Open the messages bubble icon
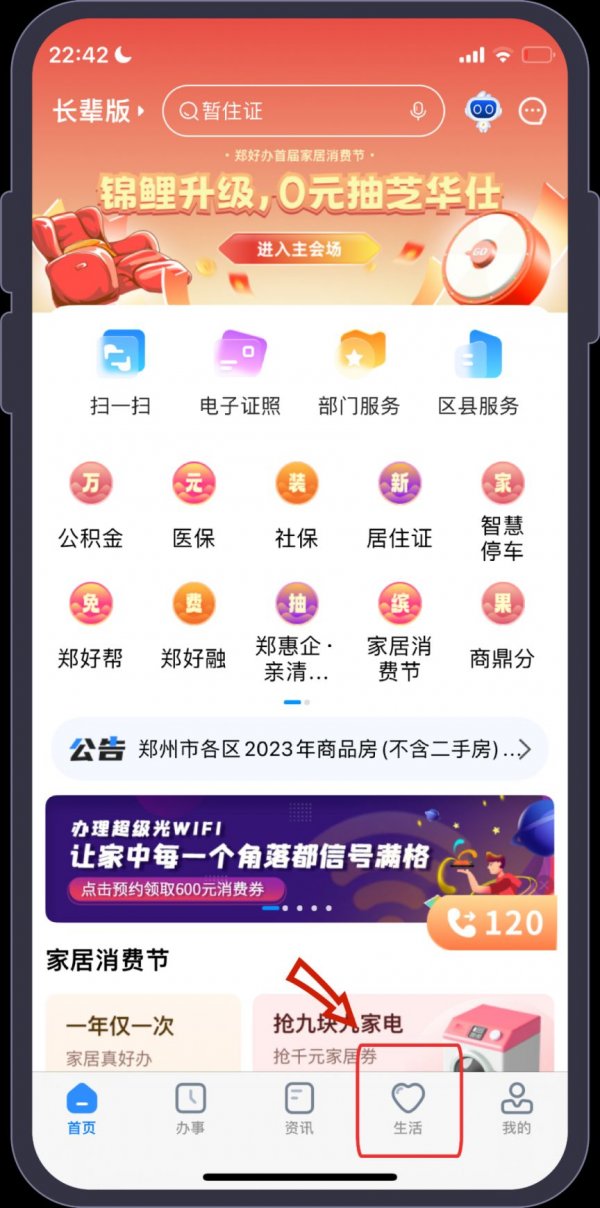The image size is (600, 1208). 533,111
